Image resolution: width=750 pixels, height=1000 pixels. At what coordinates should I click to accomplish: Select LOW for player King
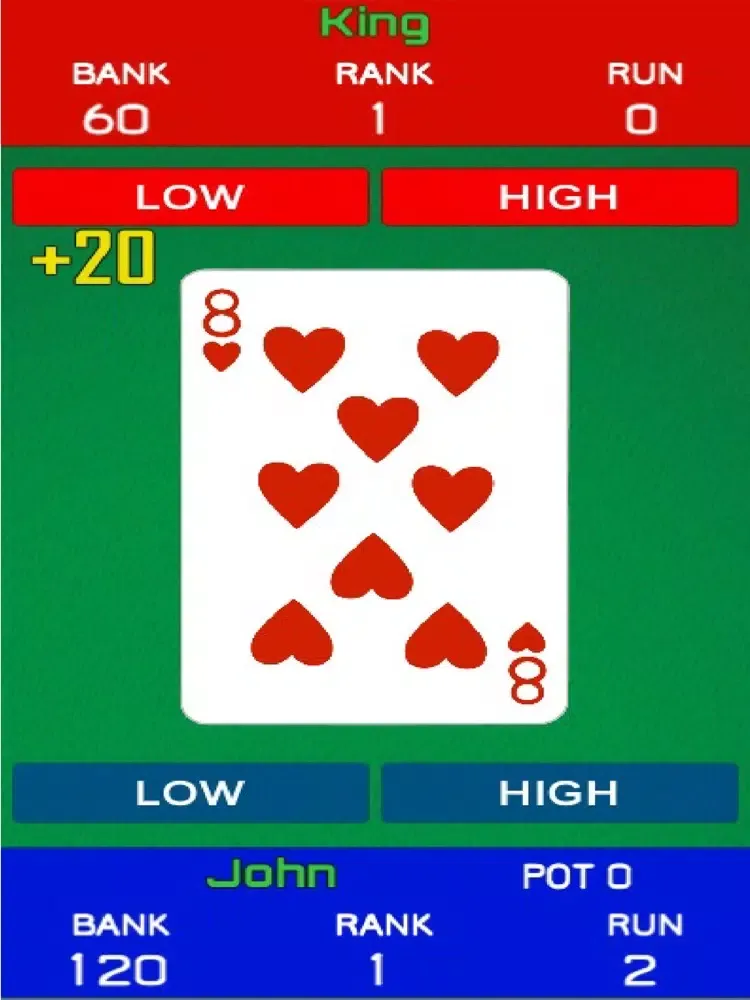pyautogui.click(x=190, y=197)
